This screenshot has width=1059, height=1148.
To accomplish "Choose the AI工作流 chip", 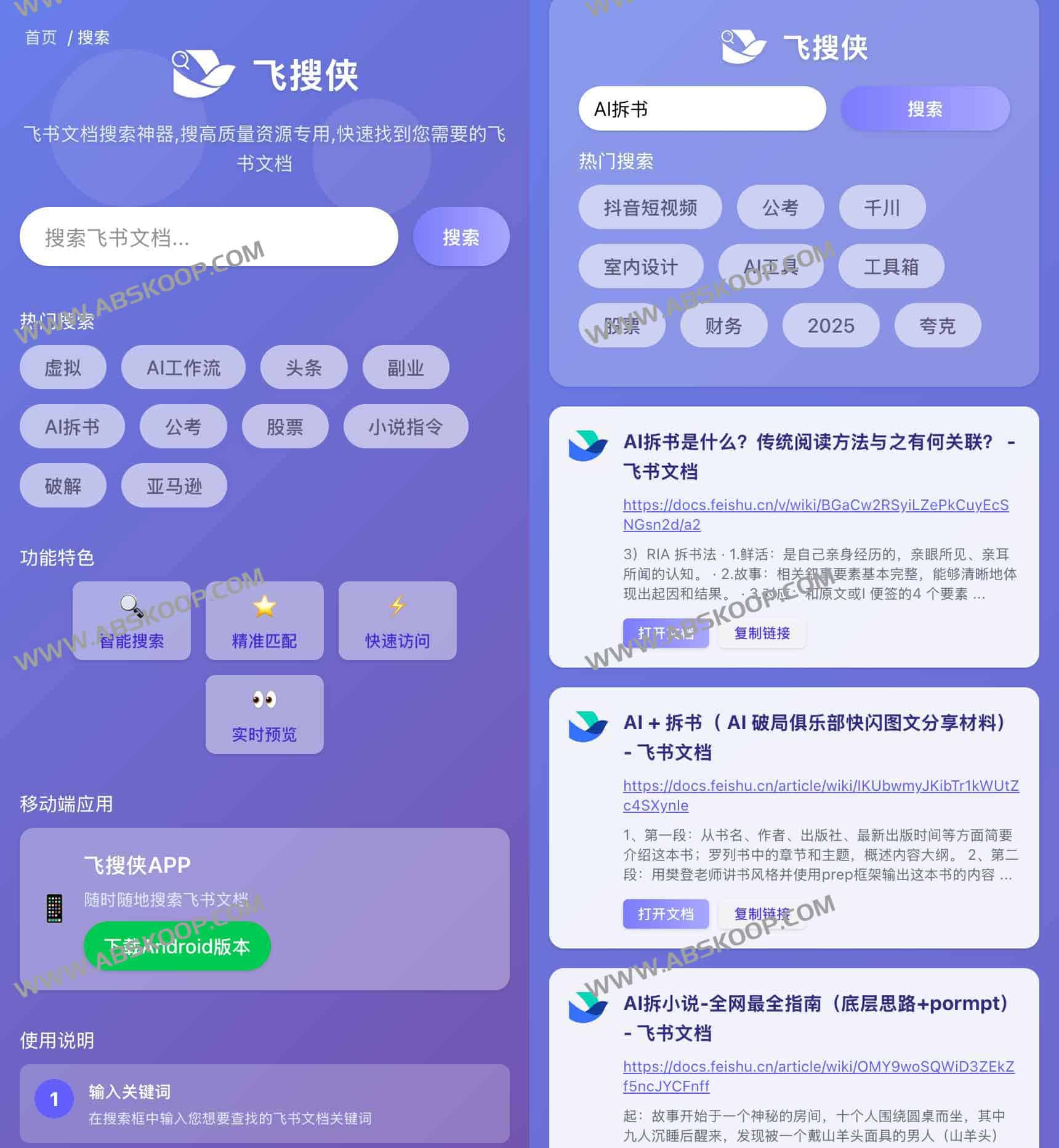I will coord(183,368).
